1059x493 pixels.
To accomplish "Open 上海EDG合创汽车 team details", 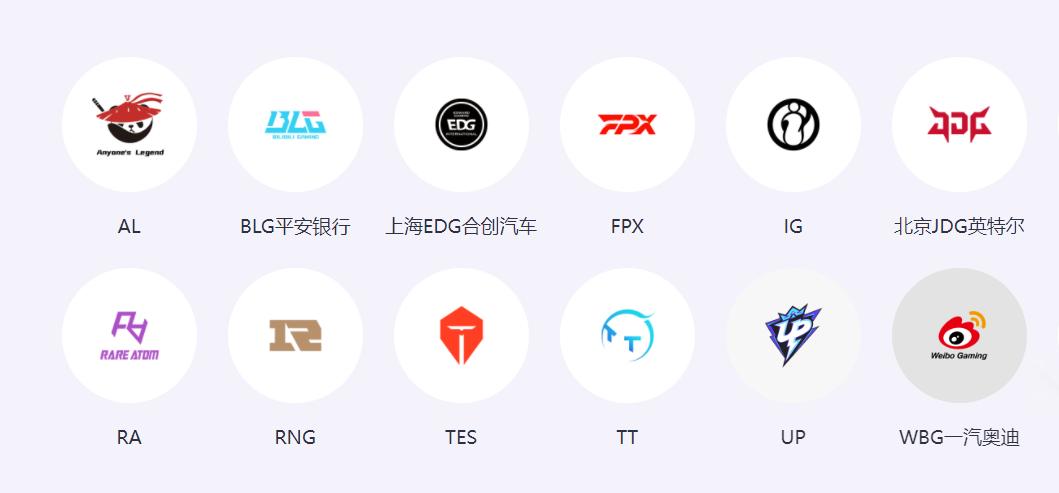I will tap(461, 125).
